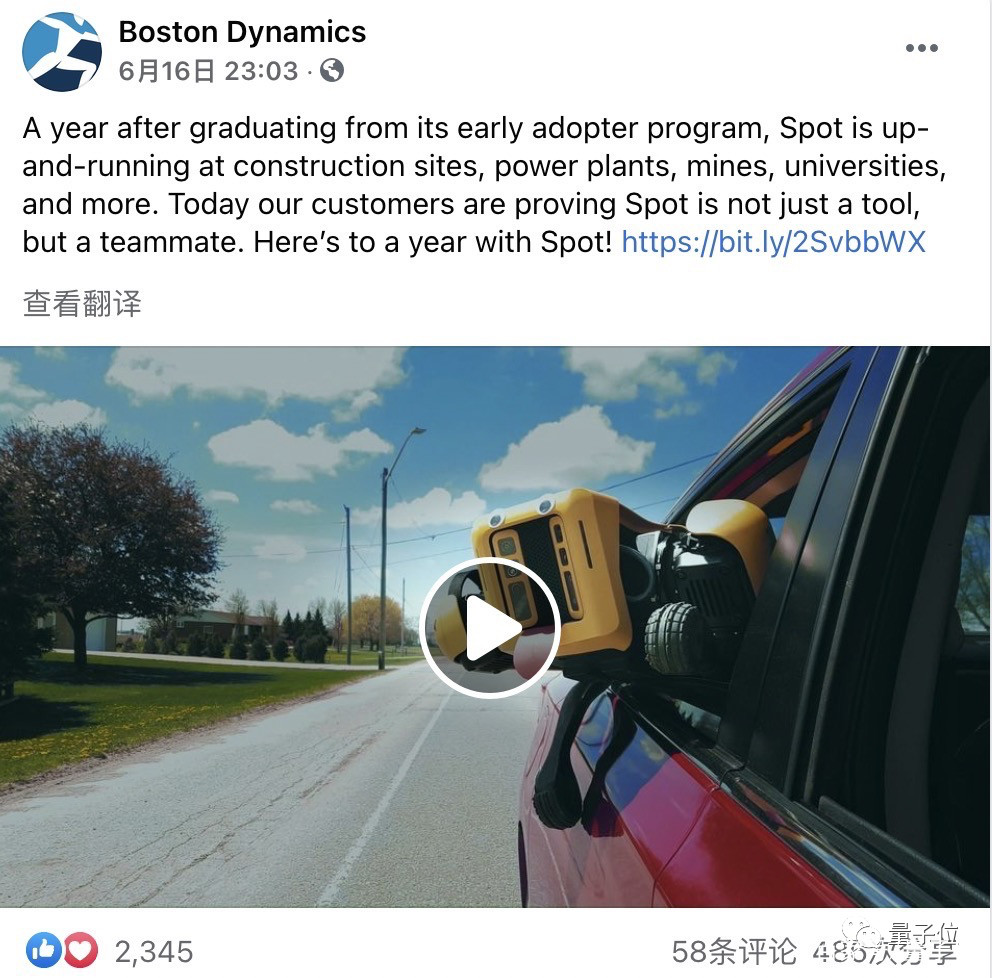Tap 查看翻译 to translate the post
This screenshot has width=992, height=978.
(x=82, y=304)
